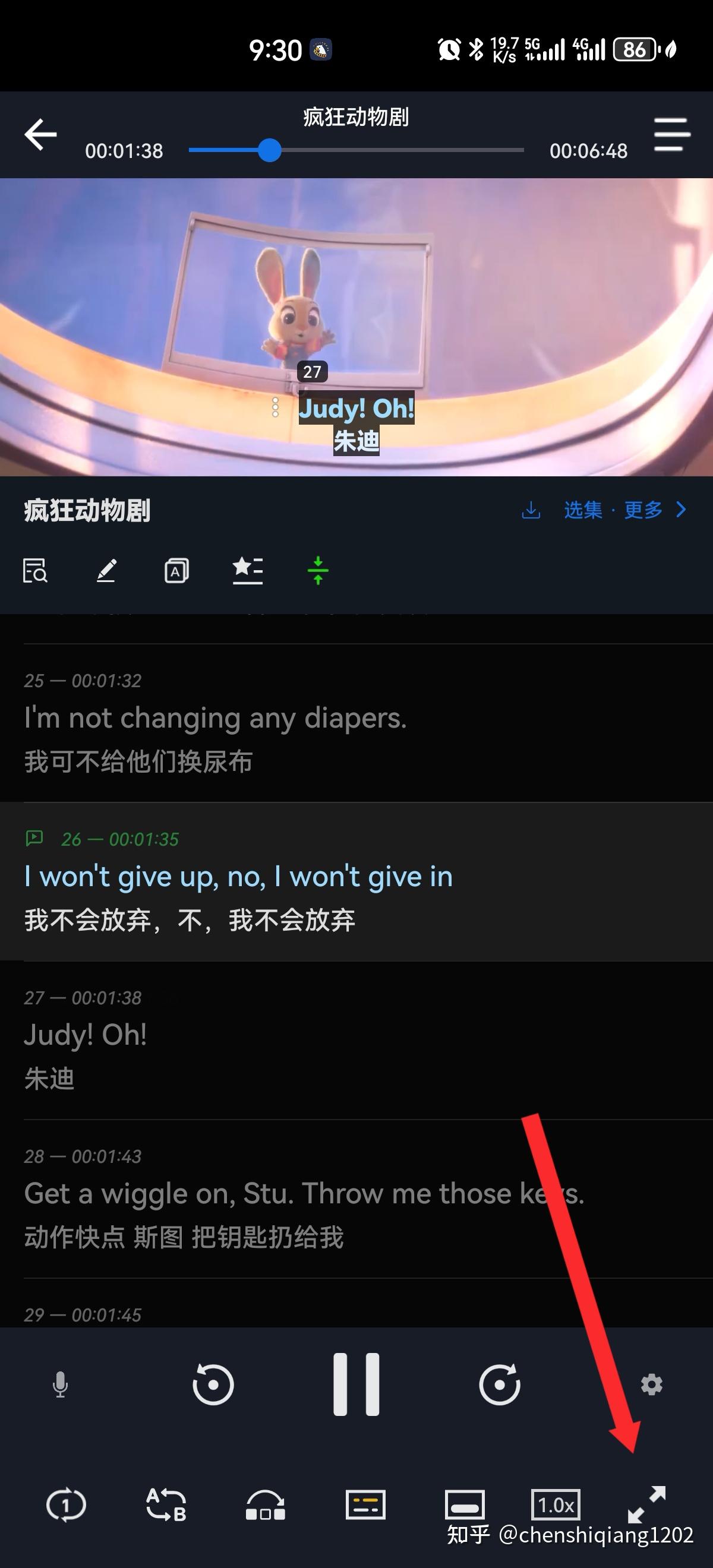Change playback speed from 1.0x
Image resolution: width=713 pixels, height=1568 pixels.
(x=556, y=1505)
